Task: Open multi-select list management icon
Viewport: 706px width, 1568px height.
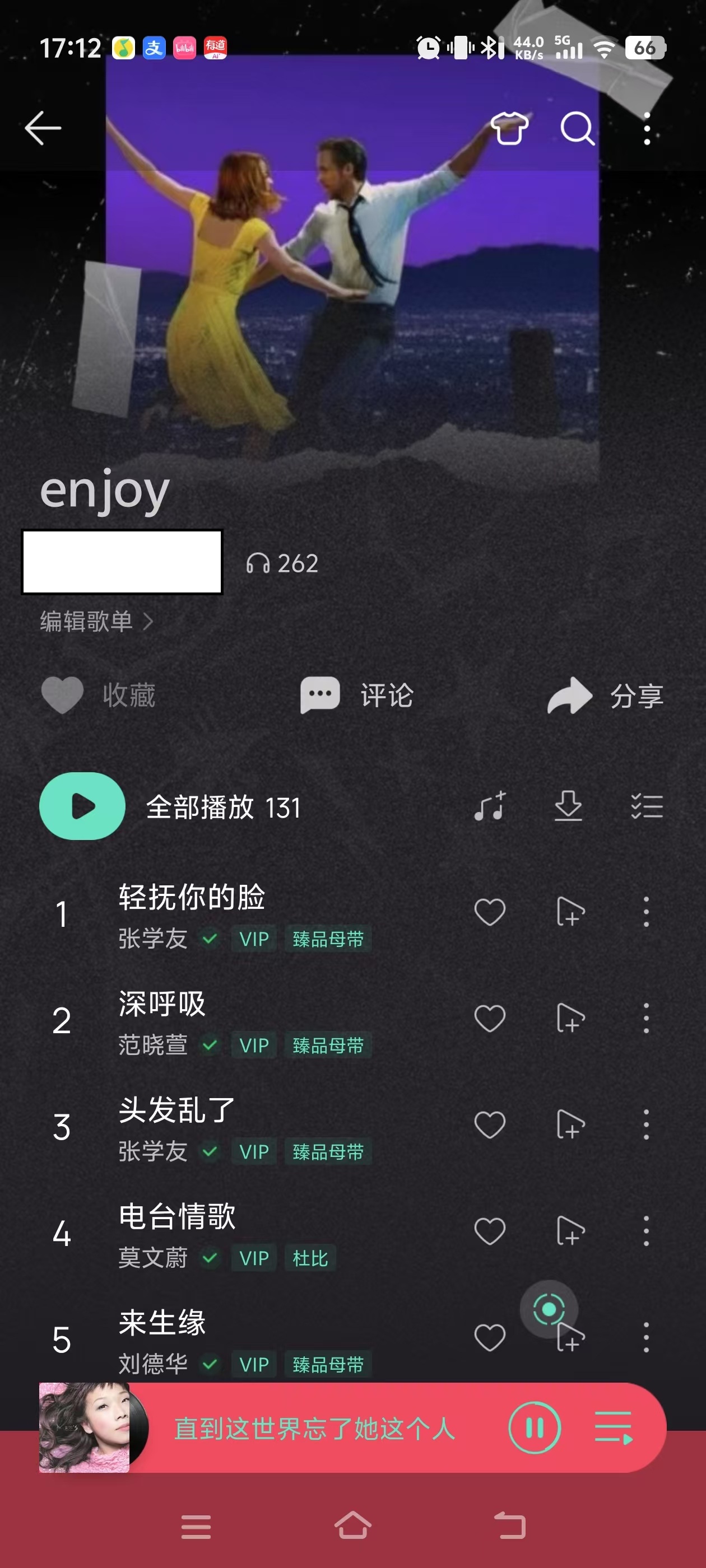Action: pos(647,806)
